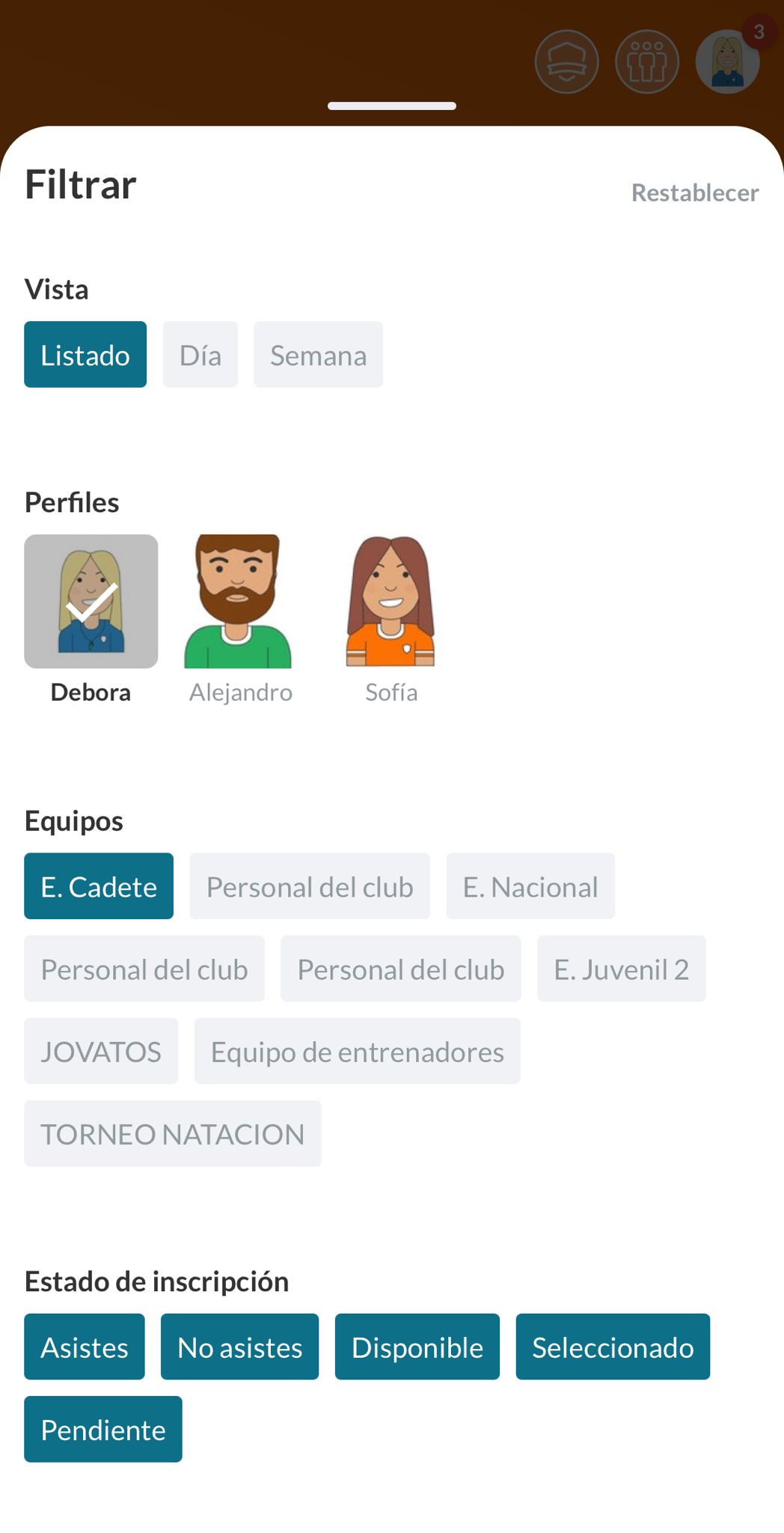Toggle the Seleccionado status filter
The width and height of the screenshot is (784, 1533).
point(612,1347)
